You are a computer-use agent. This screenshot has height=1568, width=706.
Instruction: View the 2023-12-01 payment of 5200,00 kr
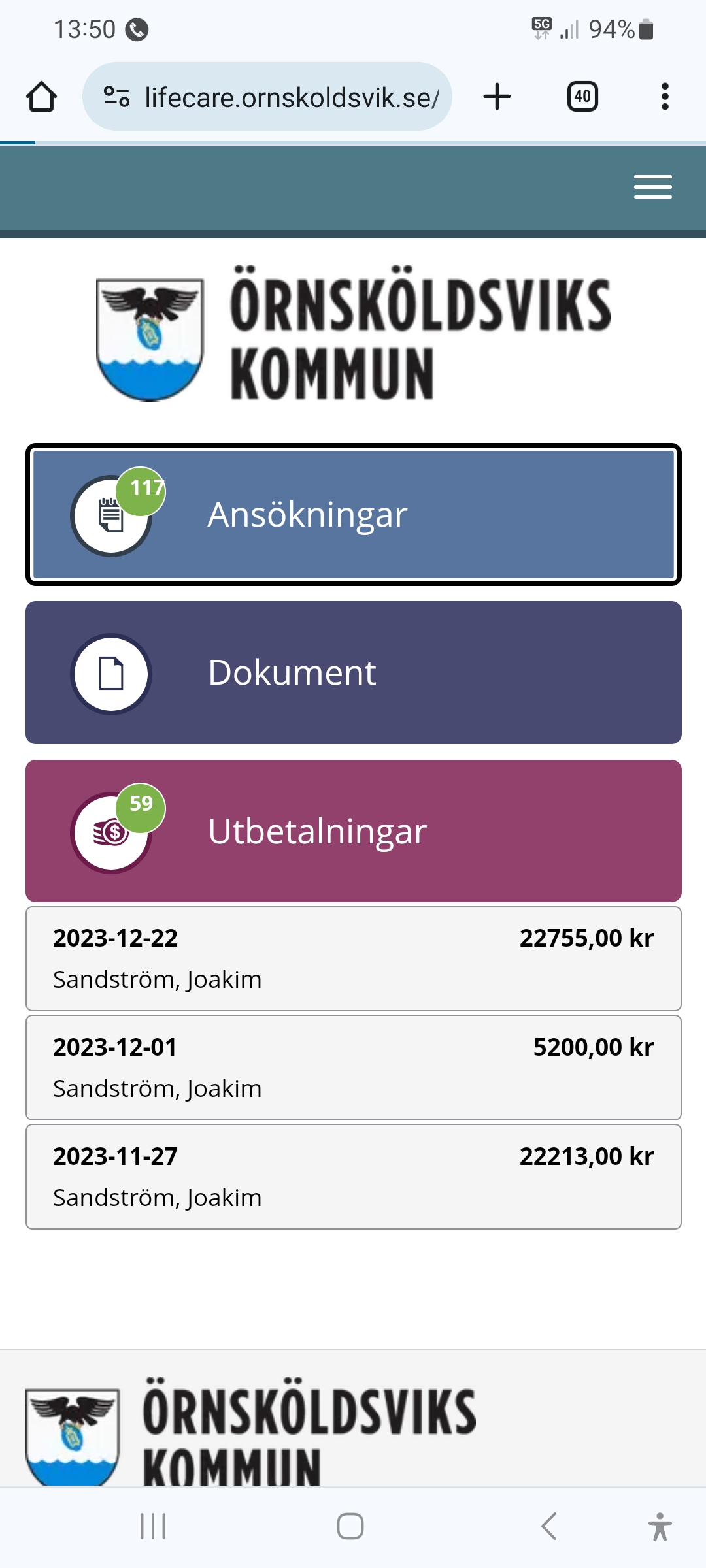354,1068
